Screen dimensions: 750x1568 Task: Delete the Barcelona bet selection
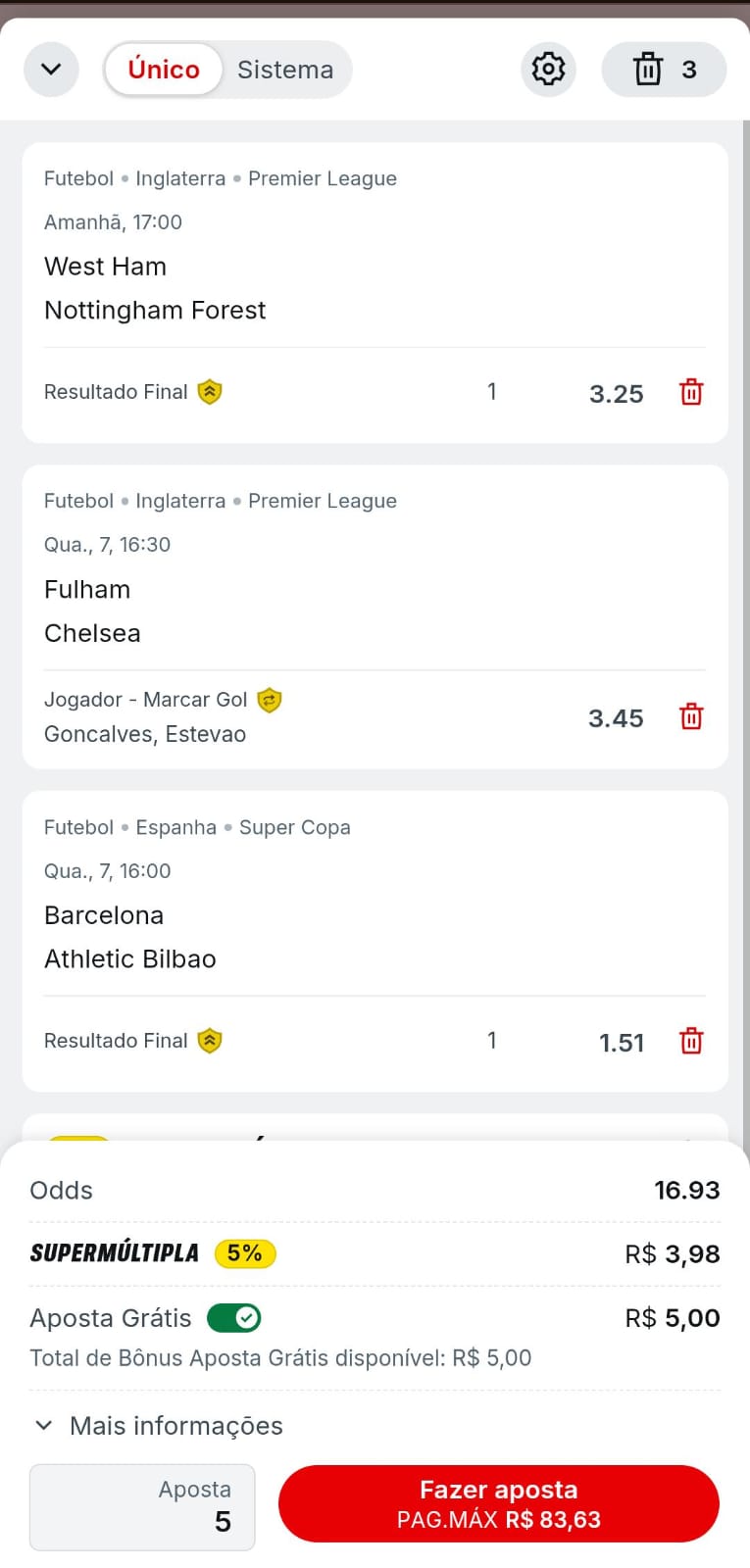pos(691,1042)
